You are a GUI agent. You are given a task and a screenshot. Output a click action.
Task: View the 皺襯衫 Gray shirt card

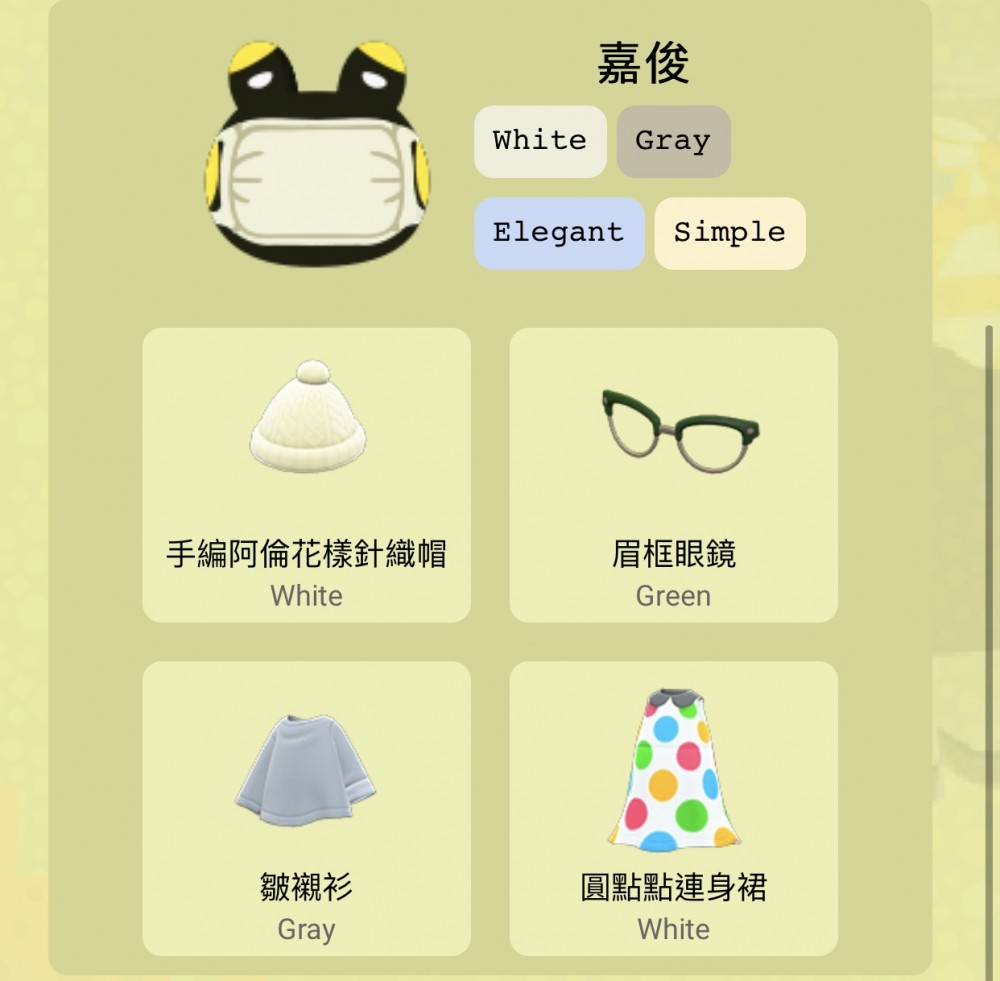coord(306,808)
